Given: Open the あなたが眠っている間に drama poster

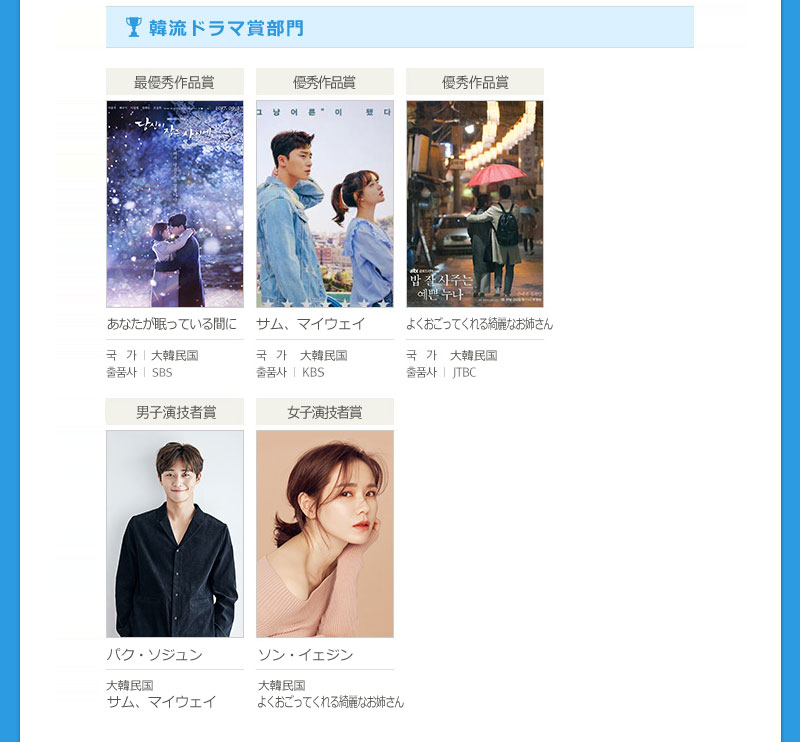Looking at the screenshot, I should coord(175,204).
